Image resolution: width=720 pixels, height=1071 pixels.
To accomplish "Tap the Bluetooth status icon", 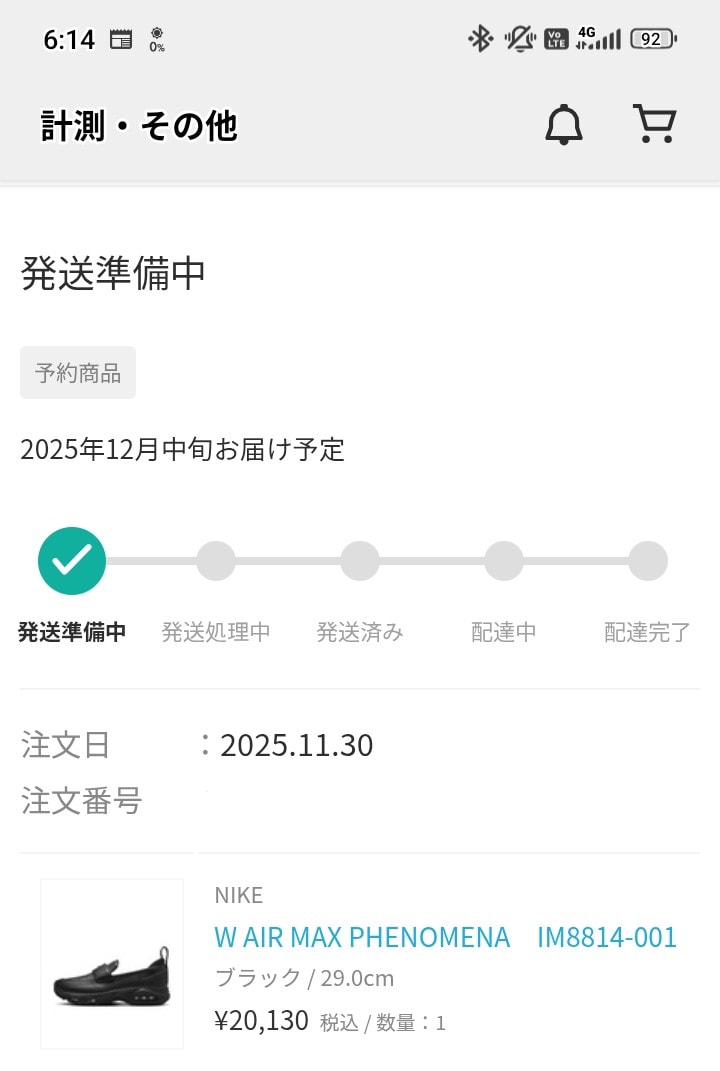I will click(x=481, y=38).
